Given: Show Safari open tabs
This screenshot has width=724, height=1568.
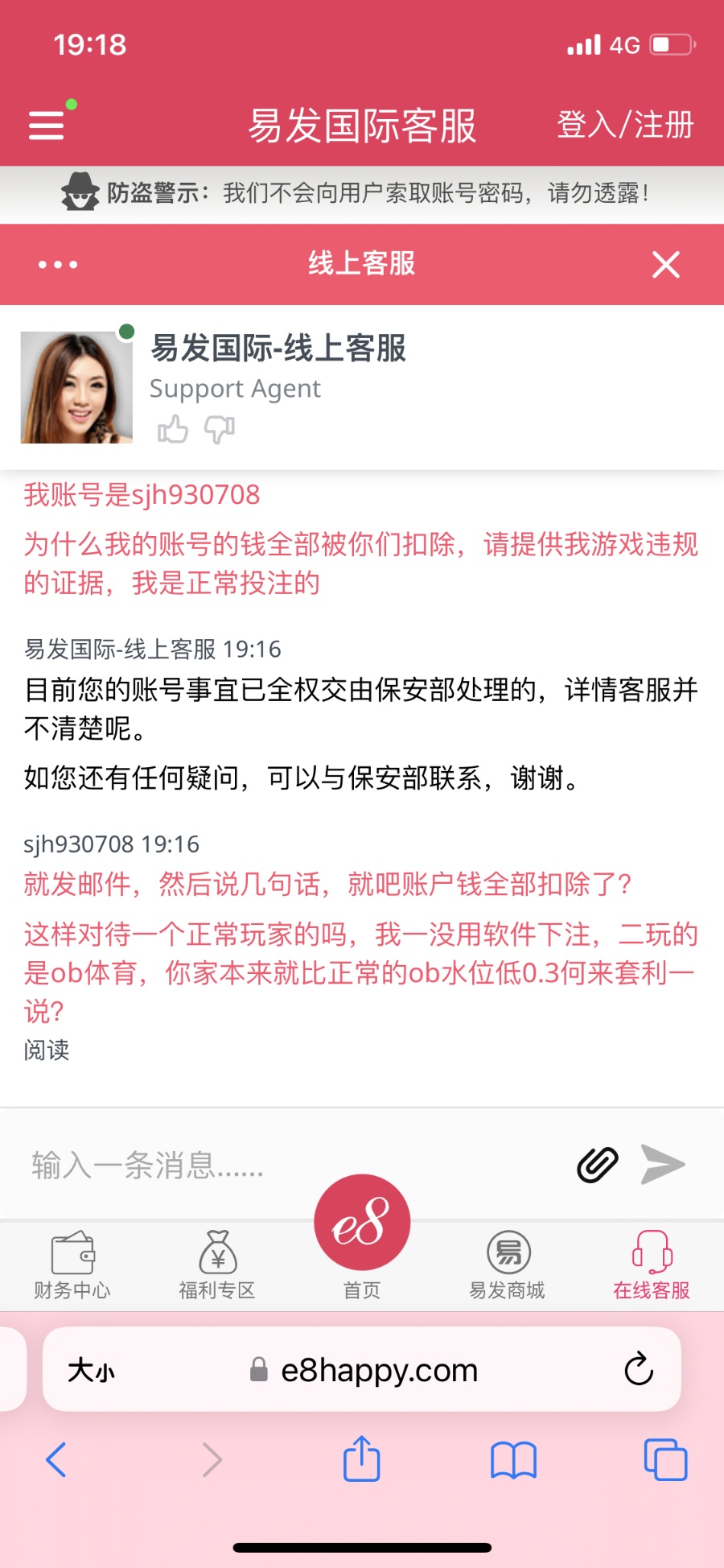Looking at the screenshot, I should (x=665, y=1459).
